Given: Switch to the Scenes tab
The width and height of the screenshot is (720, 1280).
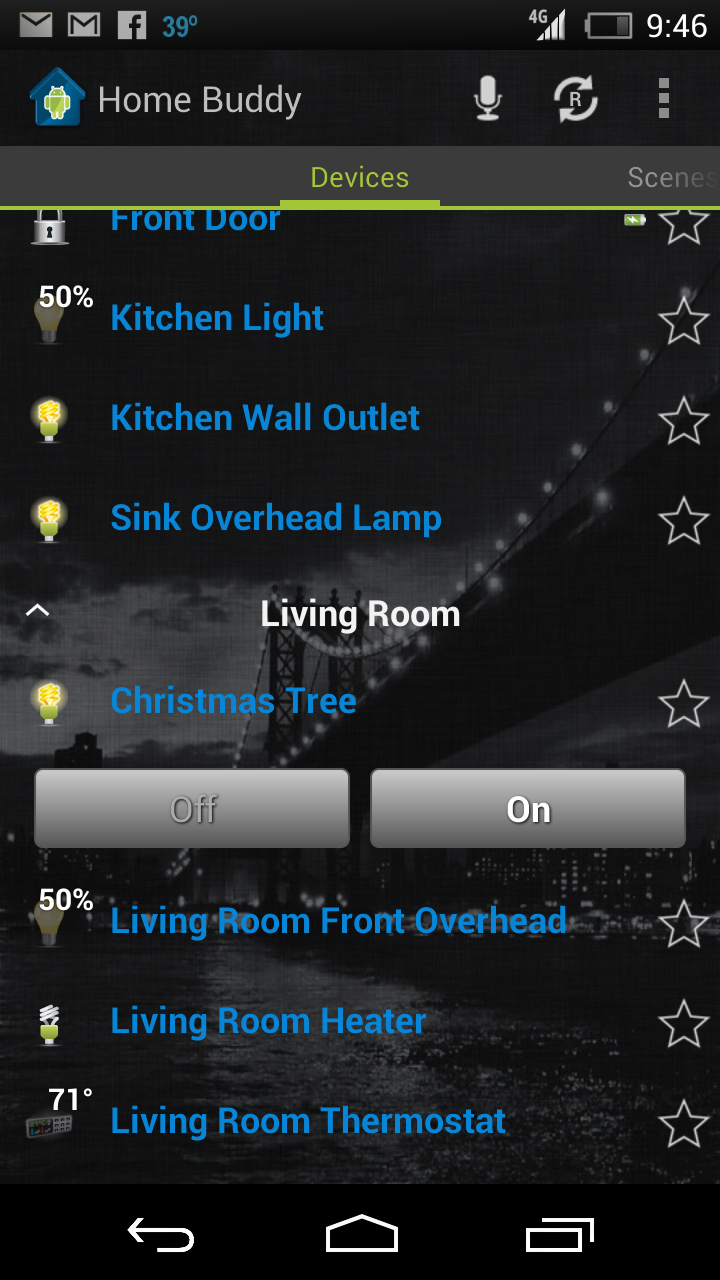Looking at the screenshot, I should tap(670, 178).
